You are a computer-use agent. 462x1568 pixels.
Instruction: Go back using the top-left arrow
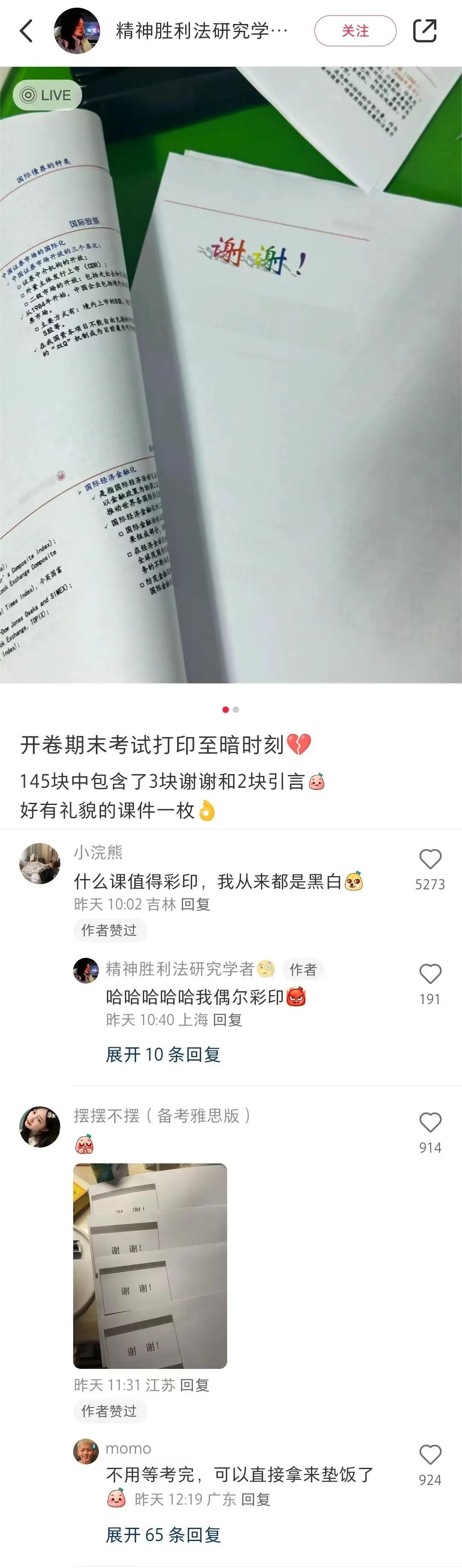[x=26, y=30]
